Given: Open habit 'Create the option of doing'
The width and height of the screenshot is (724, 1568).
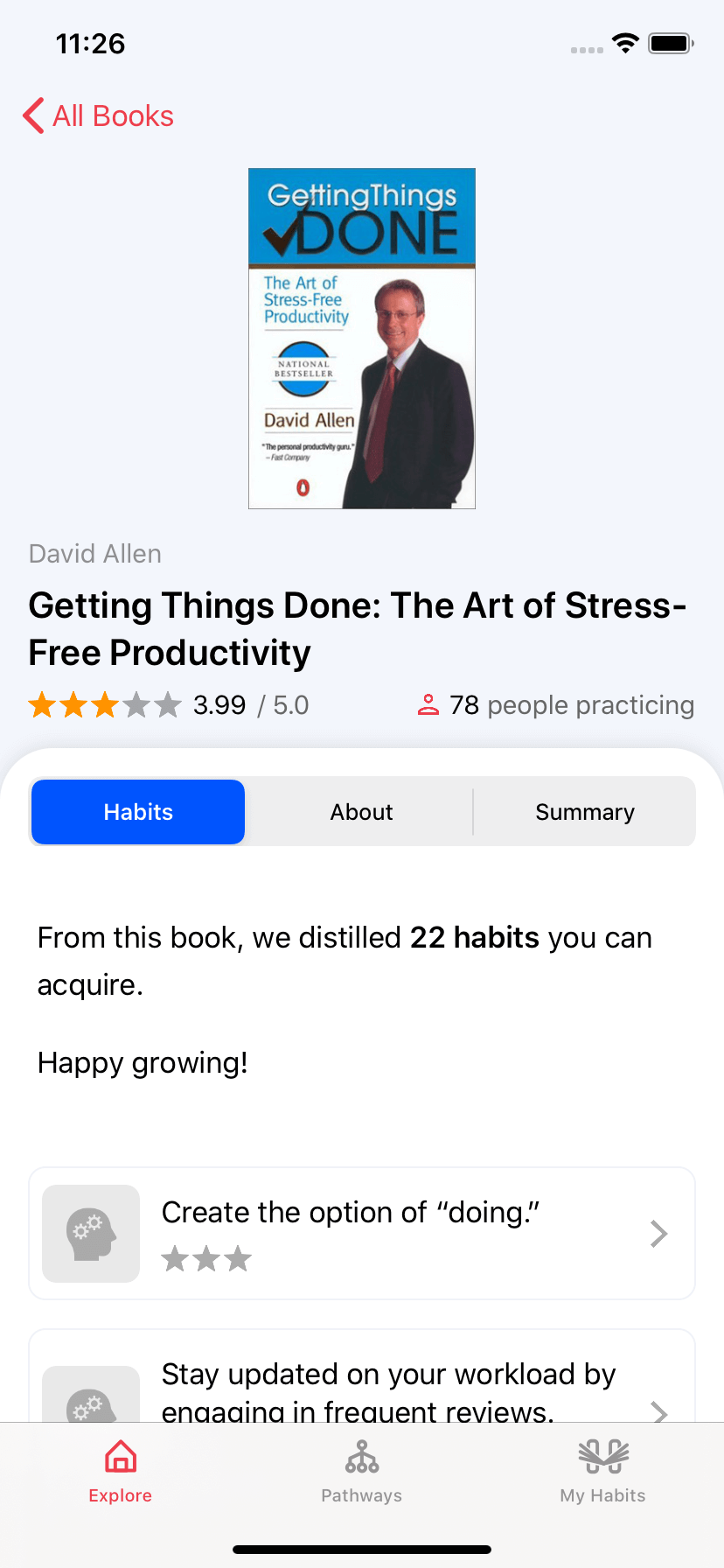Looking at the screenshot, I should tap(362, 1234).
